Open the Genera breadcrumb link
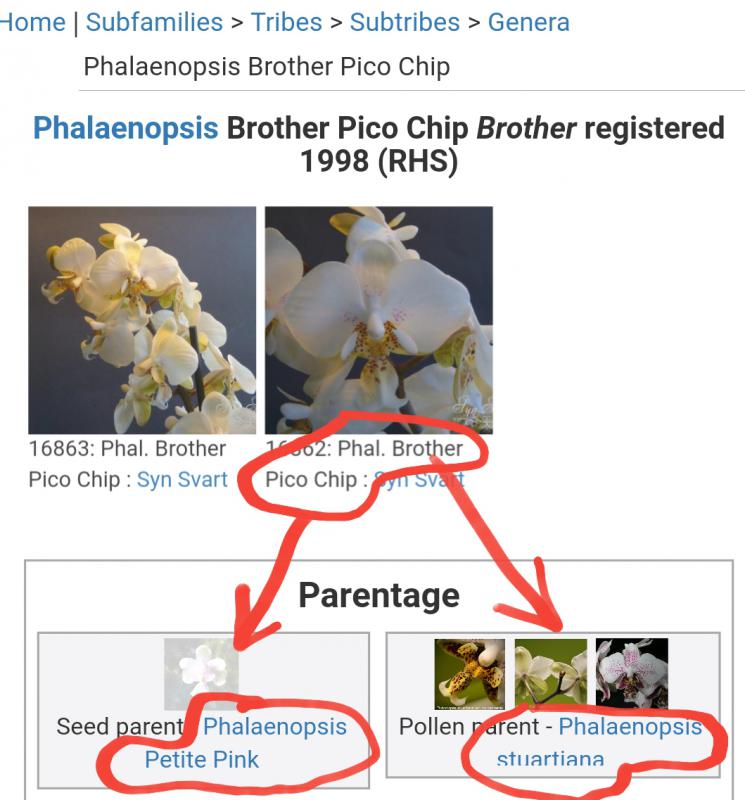This screenshot has width=745, height=800. (528, 22)
